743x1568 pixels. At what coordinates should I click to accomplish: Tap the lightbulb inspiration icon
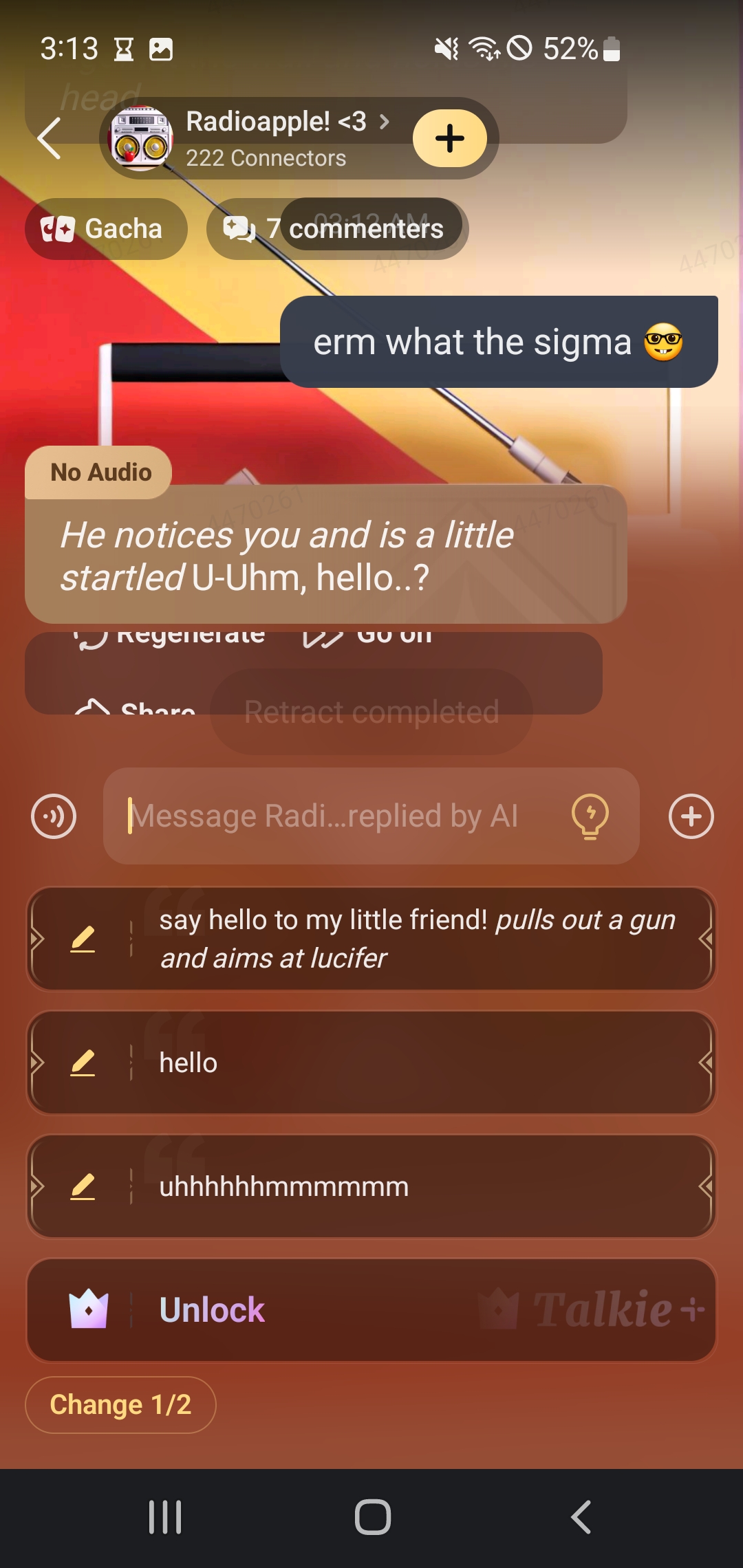click(x=590, y=816)
